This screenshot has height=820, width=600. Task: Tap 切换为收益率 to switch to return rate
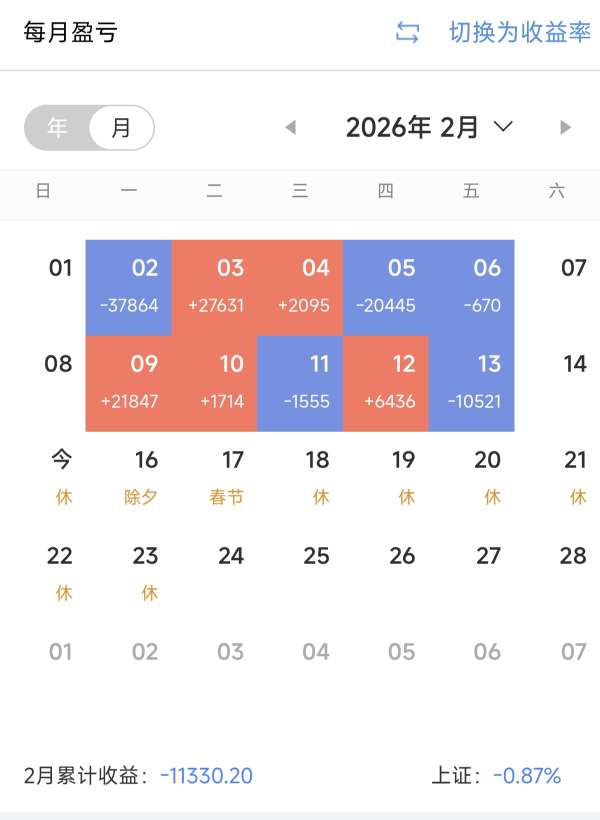519,32
